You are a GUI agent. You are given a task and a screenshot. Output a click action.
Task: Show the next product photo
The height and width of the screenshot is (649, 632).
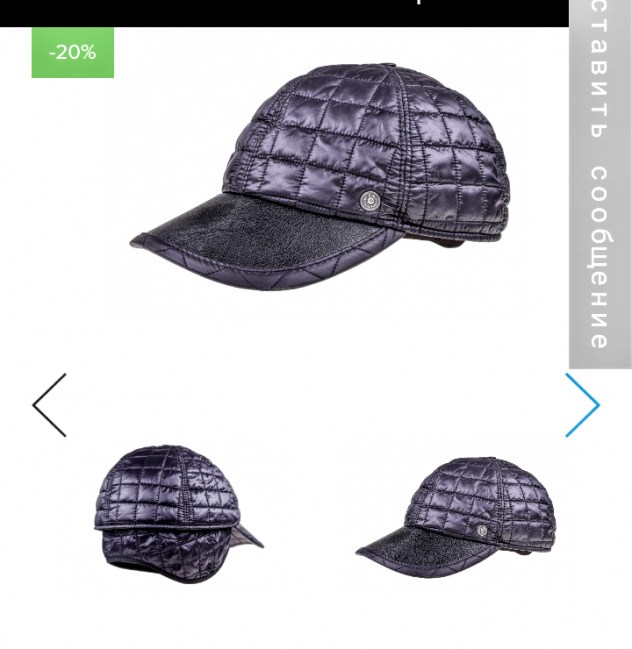click(582, 405)
